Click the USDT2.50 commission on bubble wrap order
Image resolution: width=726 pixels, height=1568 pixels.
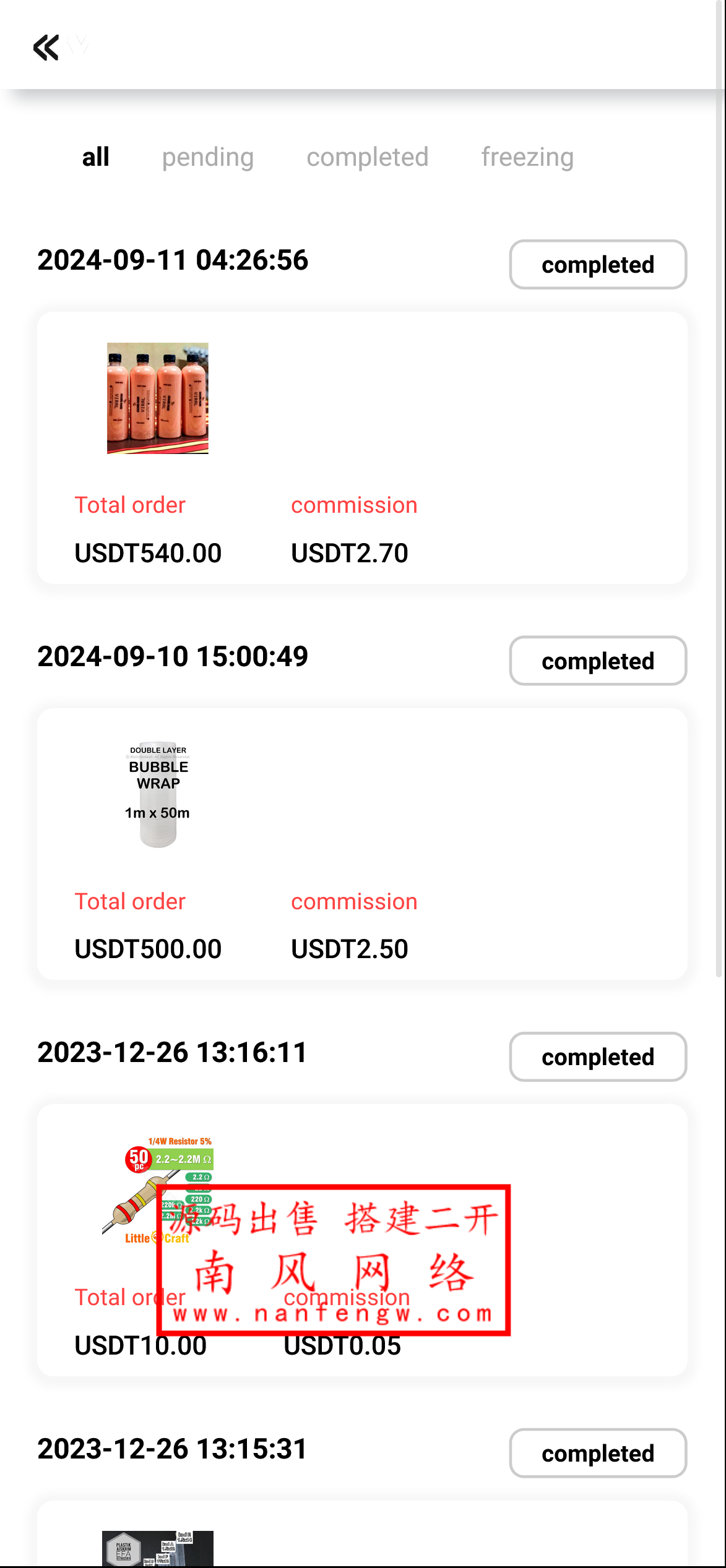(x=349, y=948)
